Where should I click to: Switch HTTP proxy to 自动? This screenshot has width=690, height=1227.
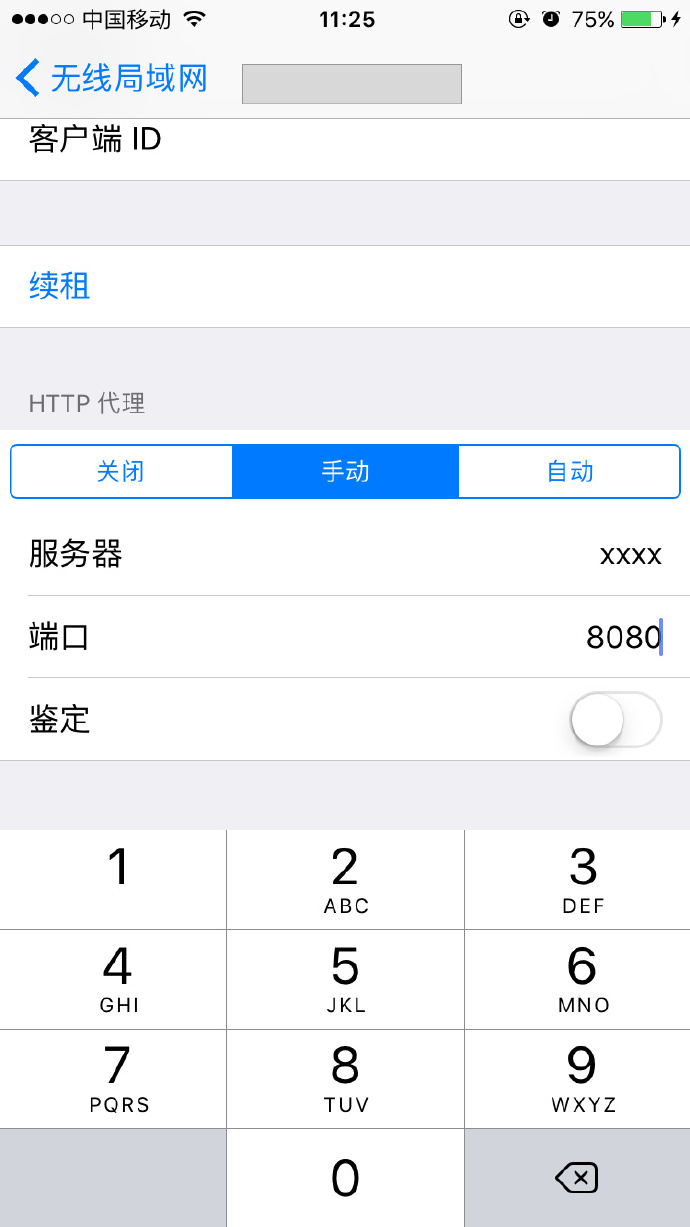click(570, 472)
